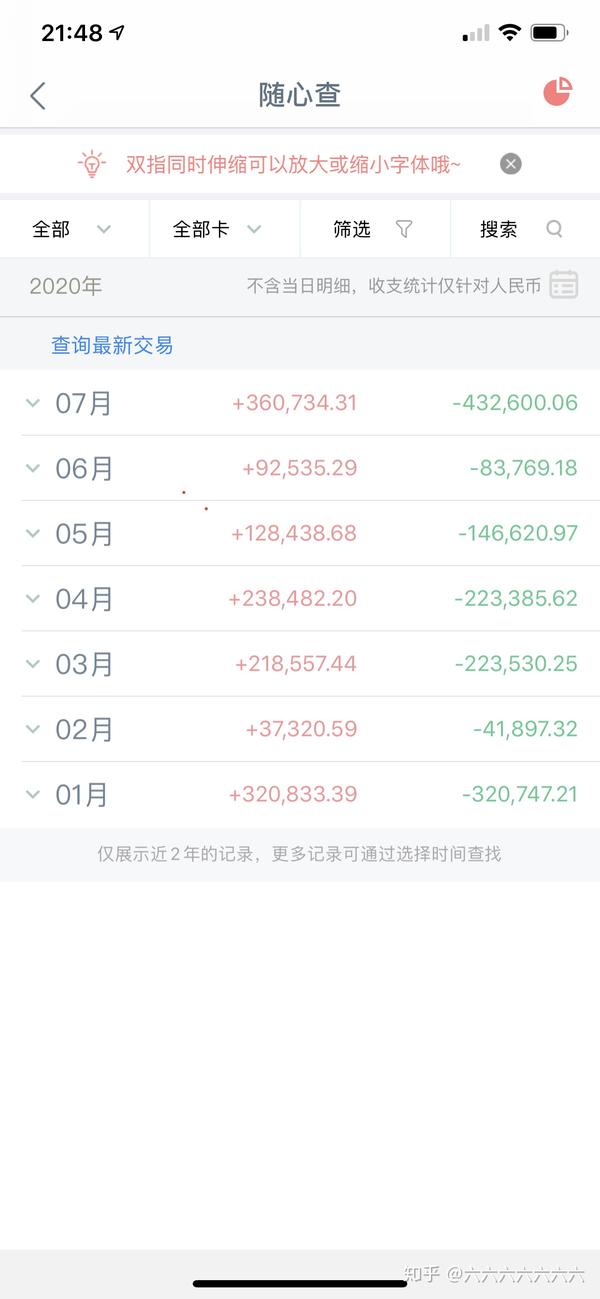Tap 搜索 to search transactions
Screen dimensions: 600x1299
point(521,229)
